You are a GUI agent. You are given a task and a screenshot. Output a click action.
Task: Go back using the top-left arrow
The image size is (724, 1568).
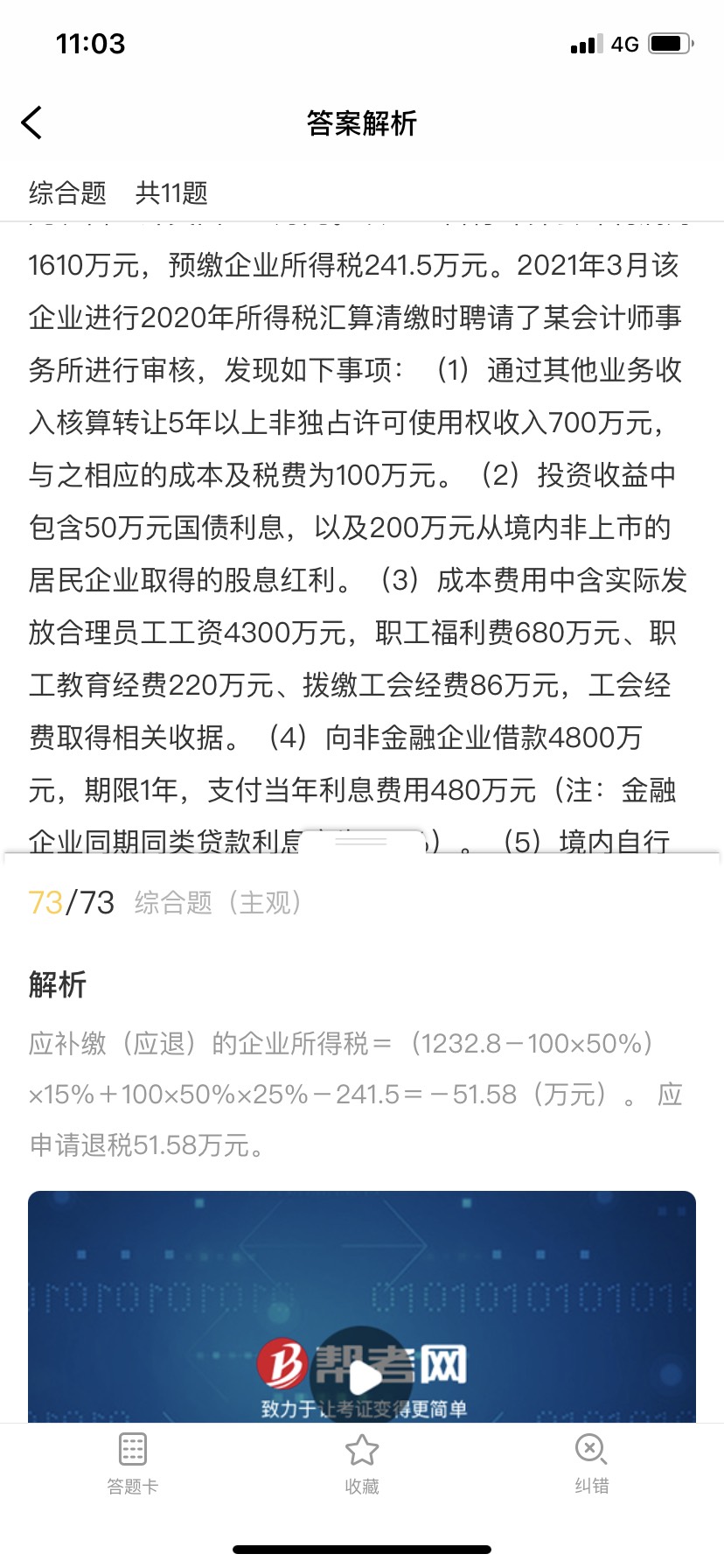(x=32, y=122)
